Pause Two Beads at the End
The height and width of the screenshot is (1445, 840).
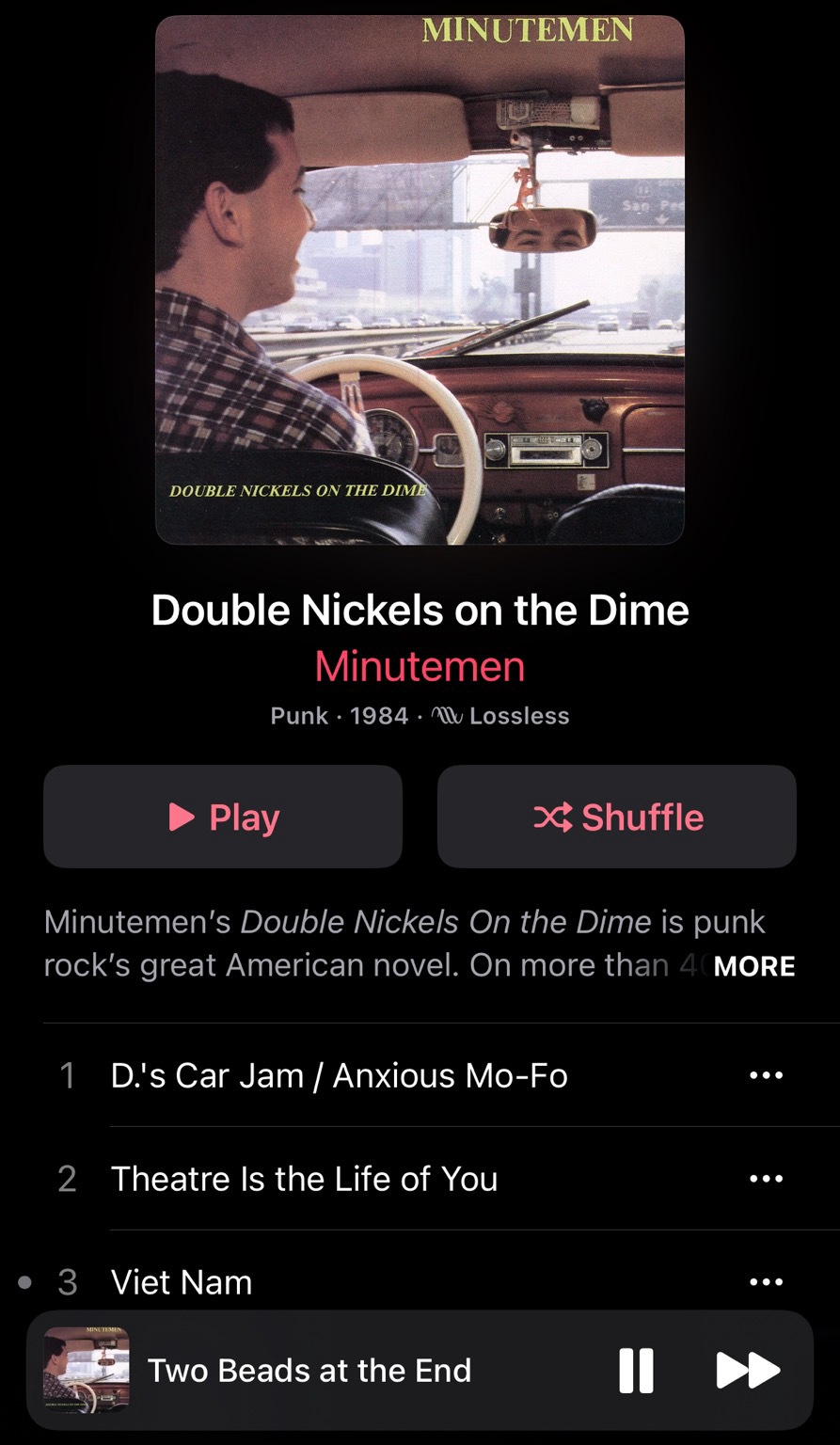tap(636, 1370)
